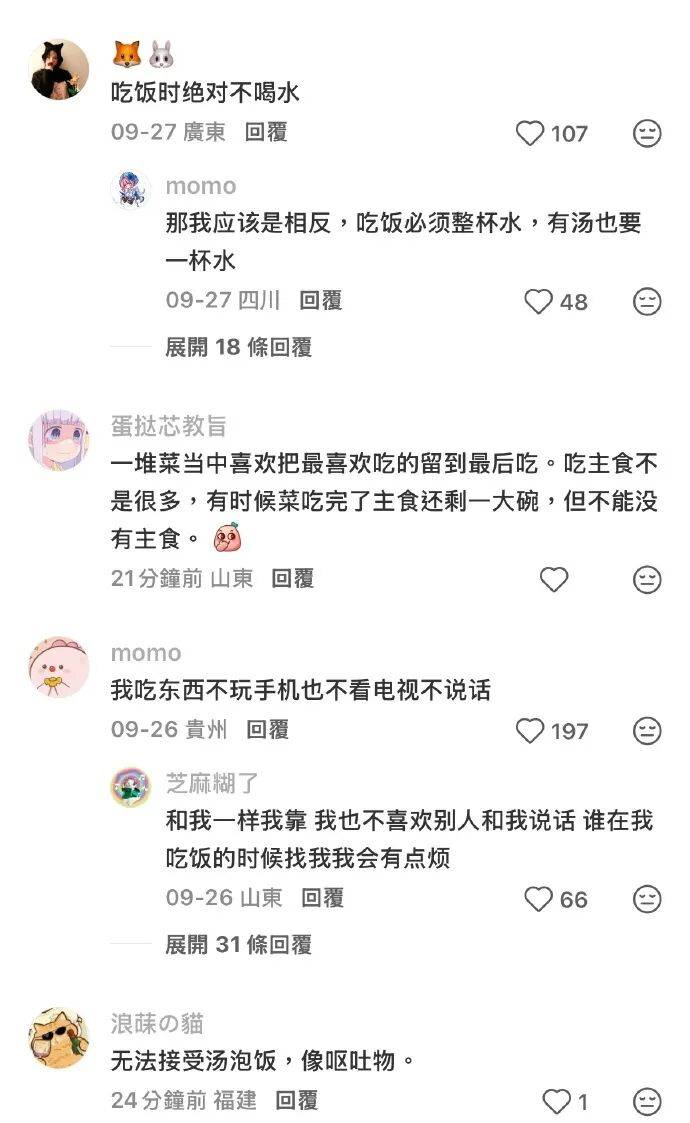The image size is (690, 1123).
Task: Reply to momo's 吃饭必须整杯水 reply
Action: point(321,299)
